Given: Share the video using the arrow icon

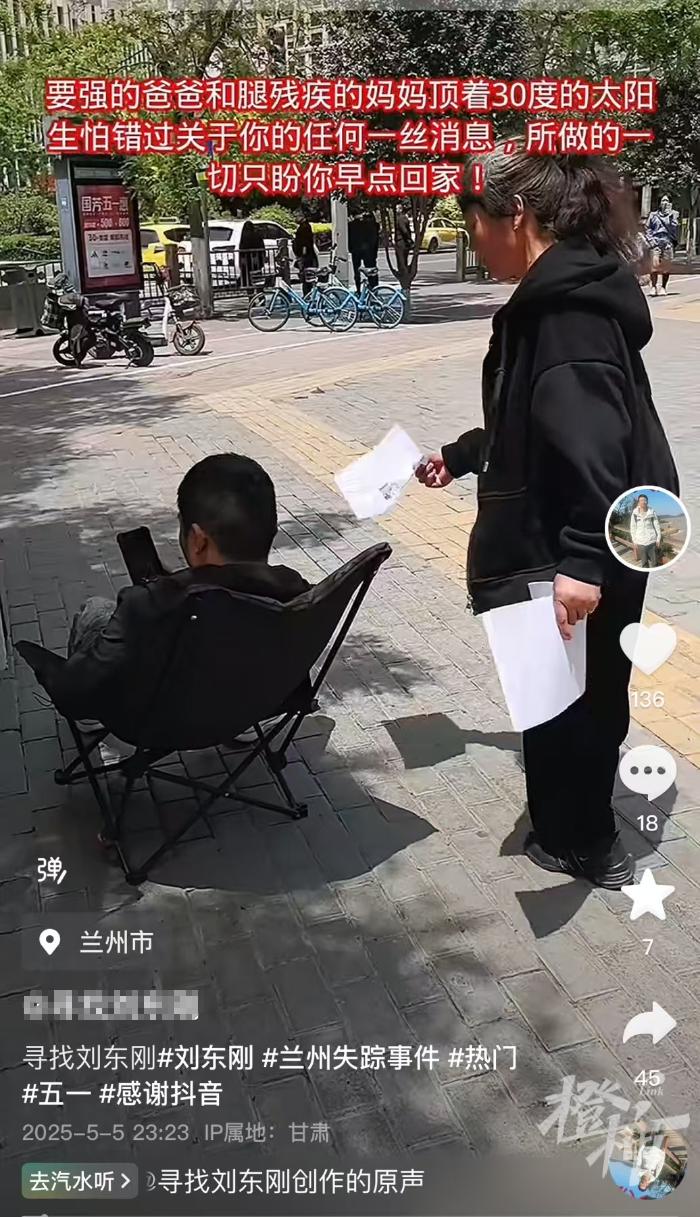Looking at the screenshot, I should tap(648, 1024).
